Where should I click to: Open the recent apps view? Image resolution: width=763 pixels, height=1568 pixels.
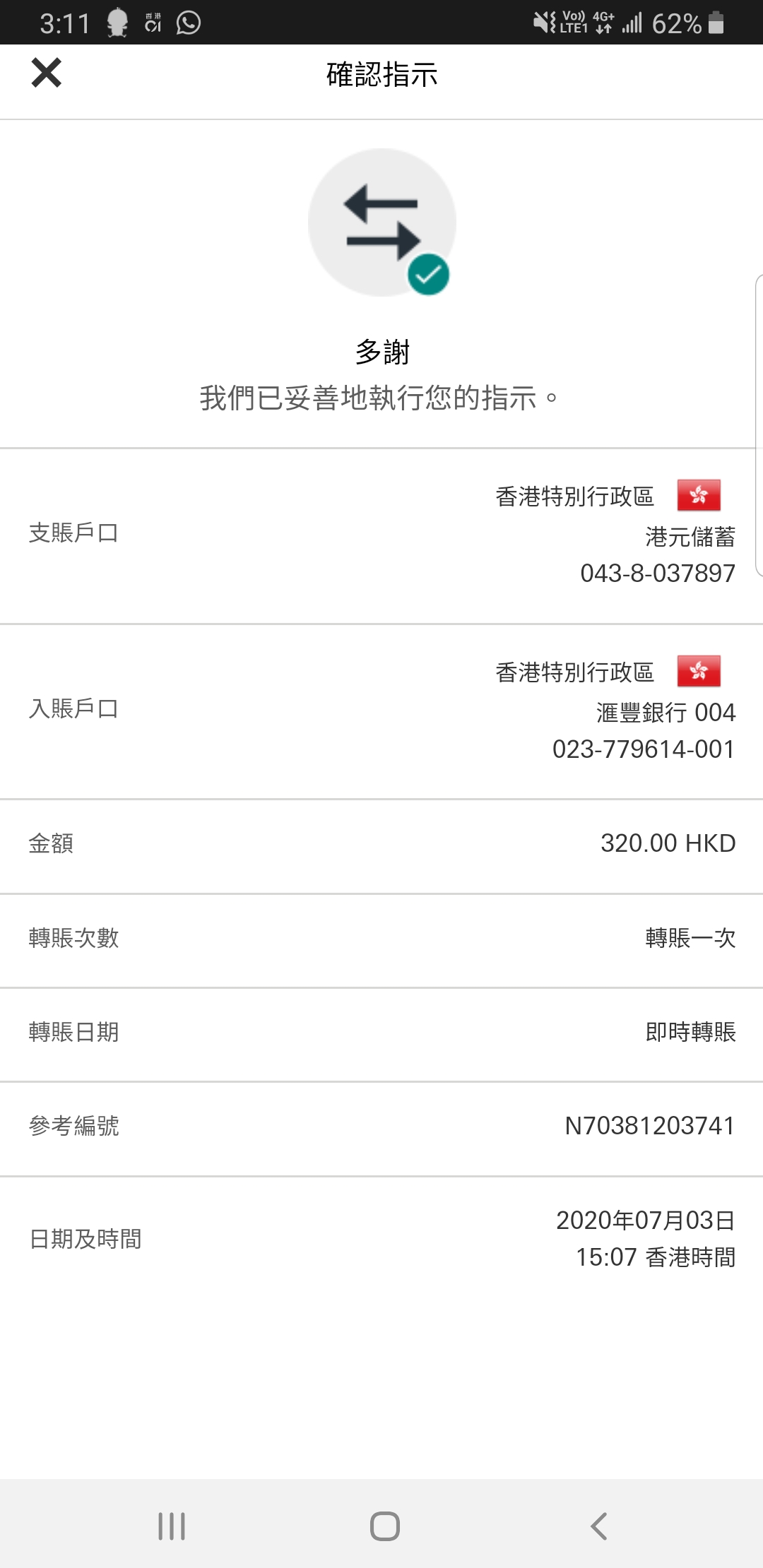[x=172, y=1526]
